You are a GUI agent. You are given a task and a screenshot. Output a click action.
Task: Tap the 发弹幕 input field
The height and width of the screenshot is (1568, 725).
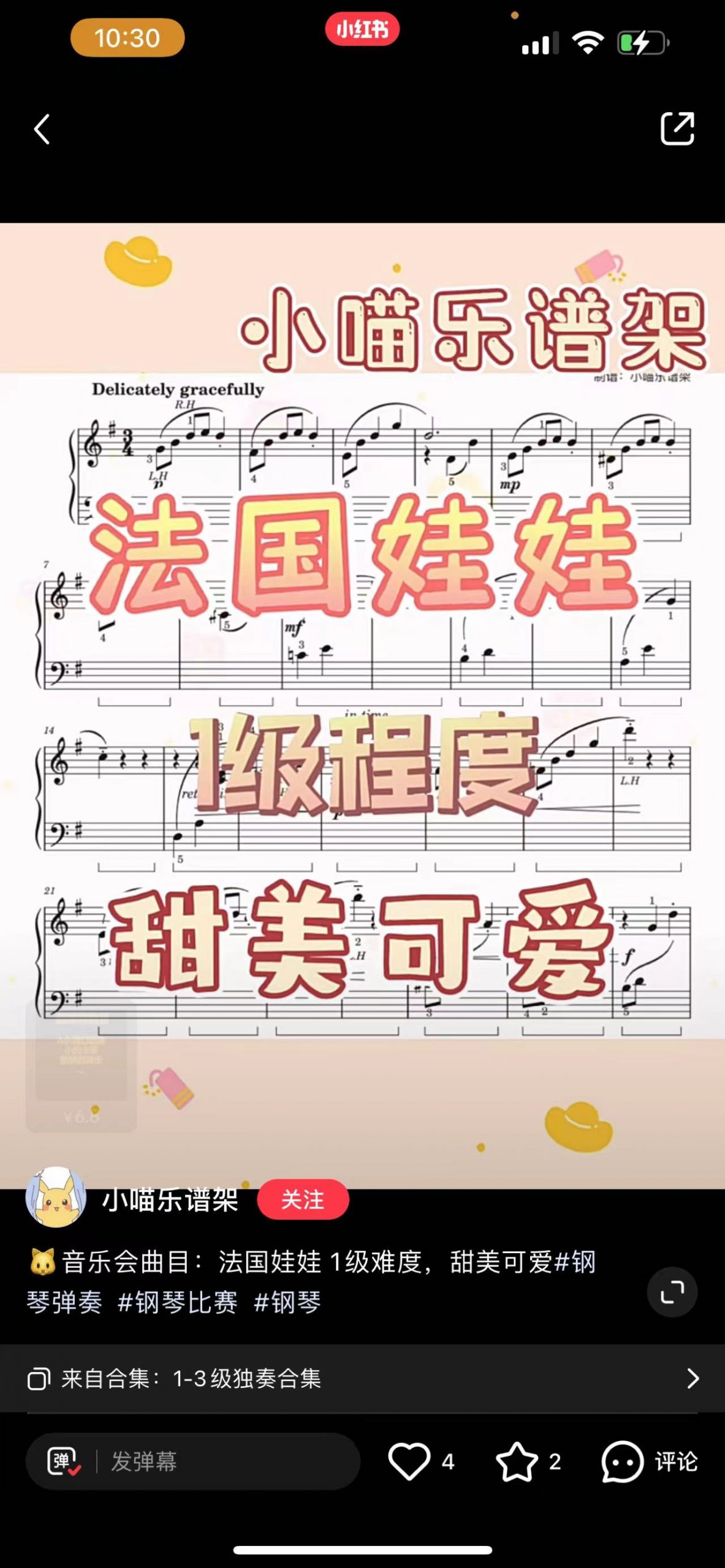coord(227,1461)
